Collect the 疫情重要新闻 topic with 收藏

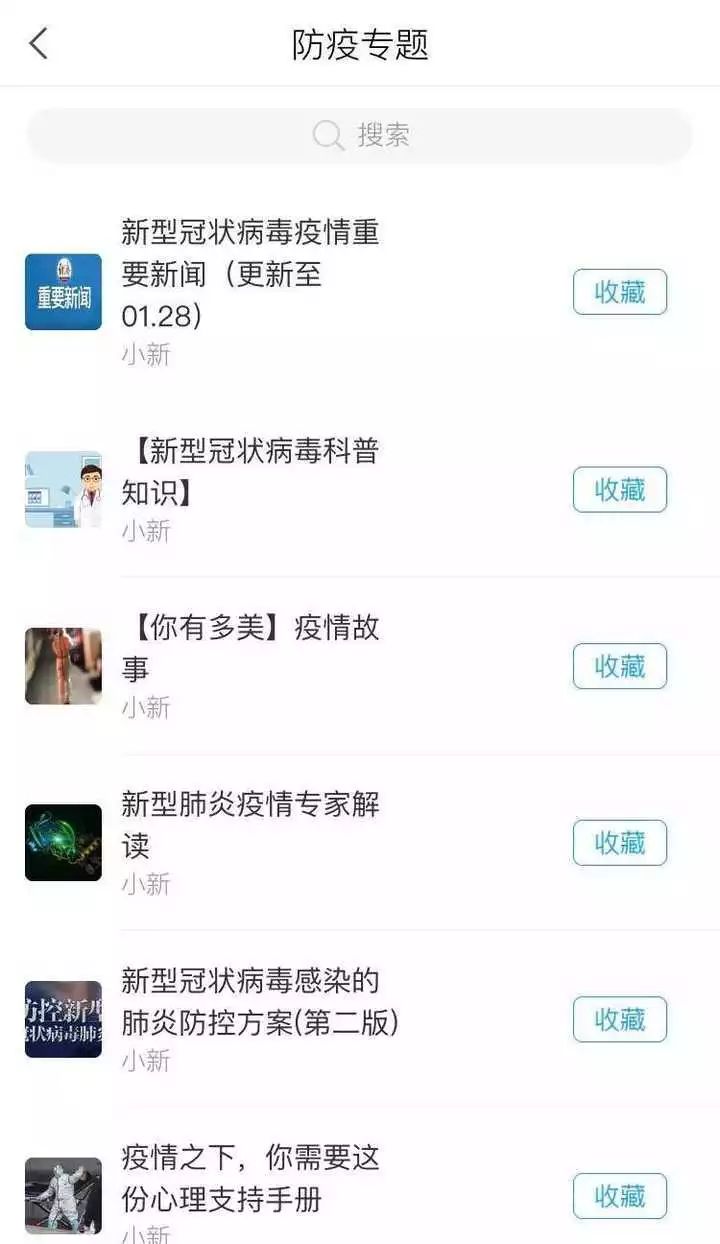[619, 292]
